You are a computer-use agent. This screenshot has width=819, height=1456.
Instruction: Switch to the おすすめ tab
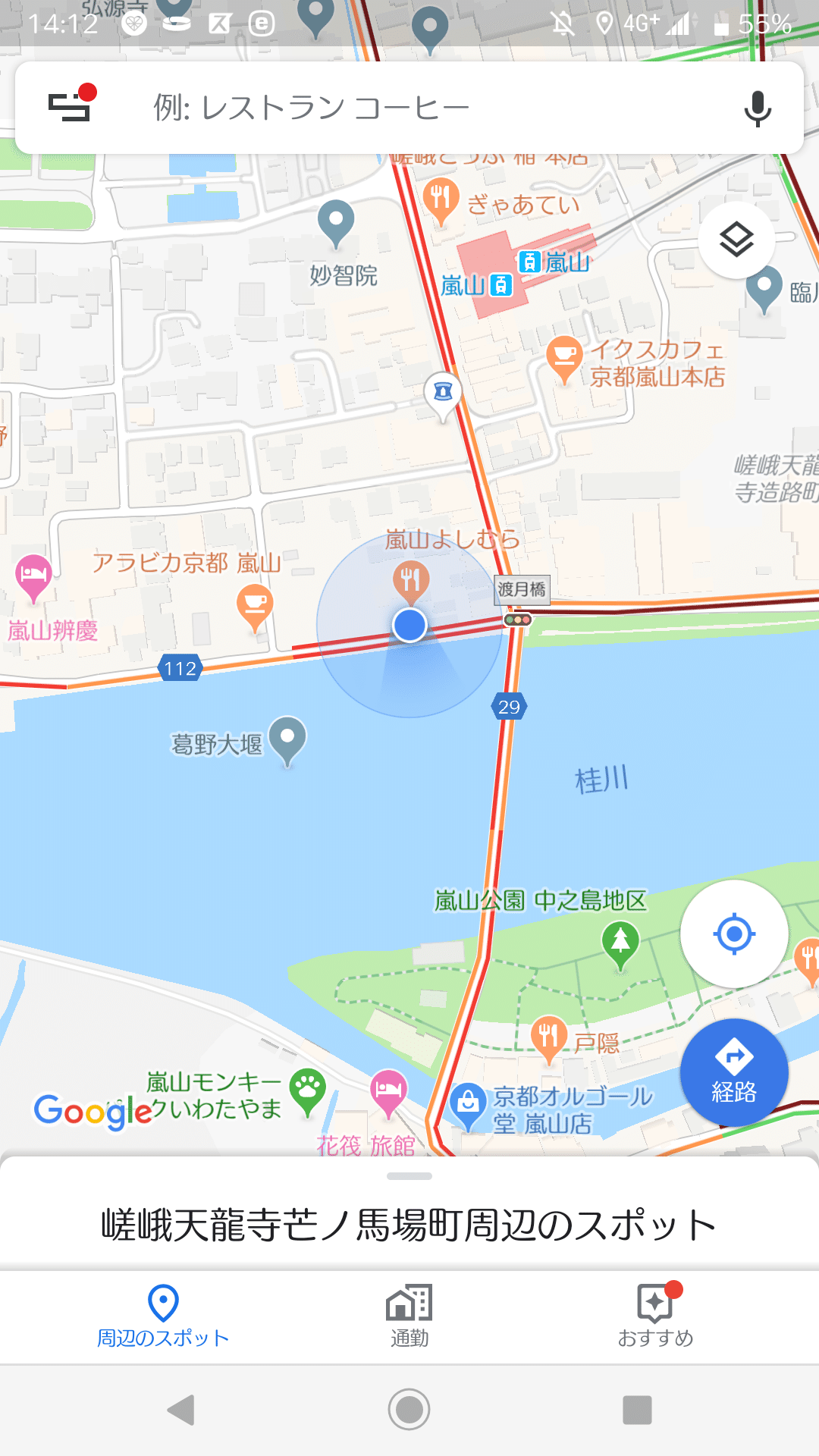(656, 1316)
